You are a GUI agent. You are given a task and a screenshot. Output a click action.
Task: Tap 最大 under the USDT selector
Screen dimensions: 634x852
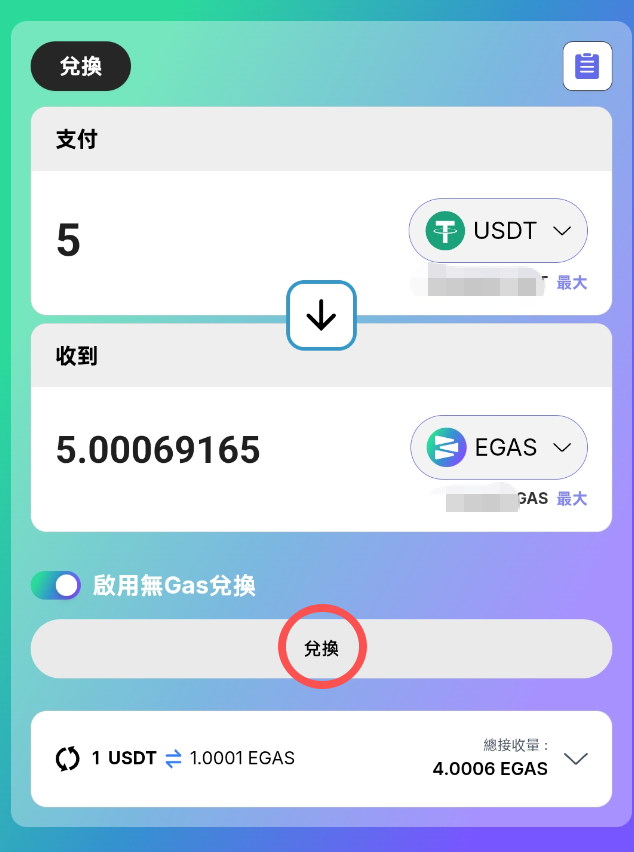coord(571,283)
